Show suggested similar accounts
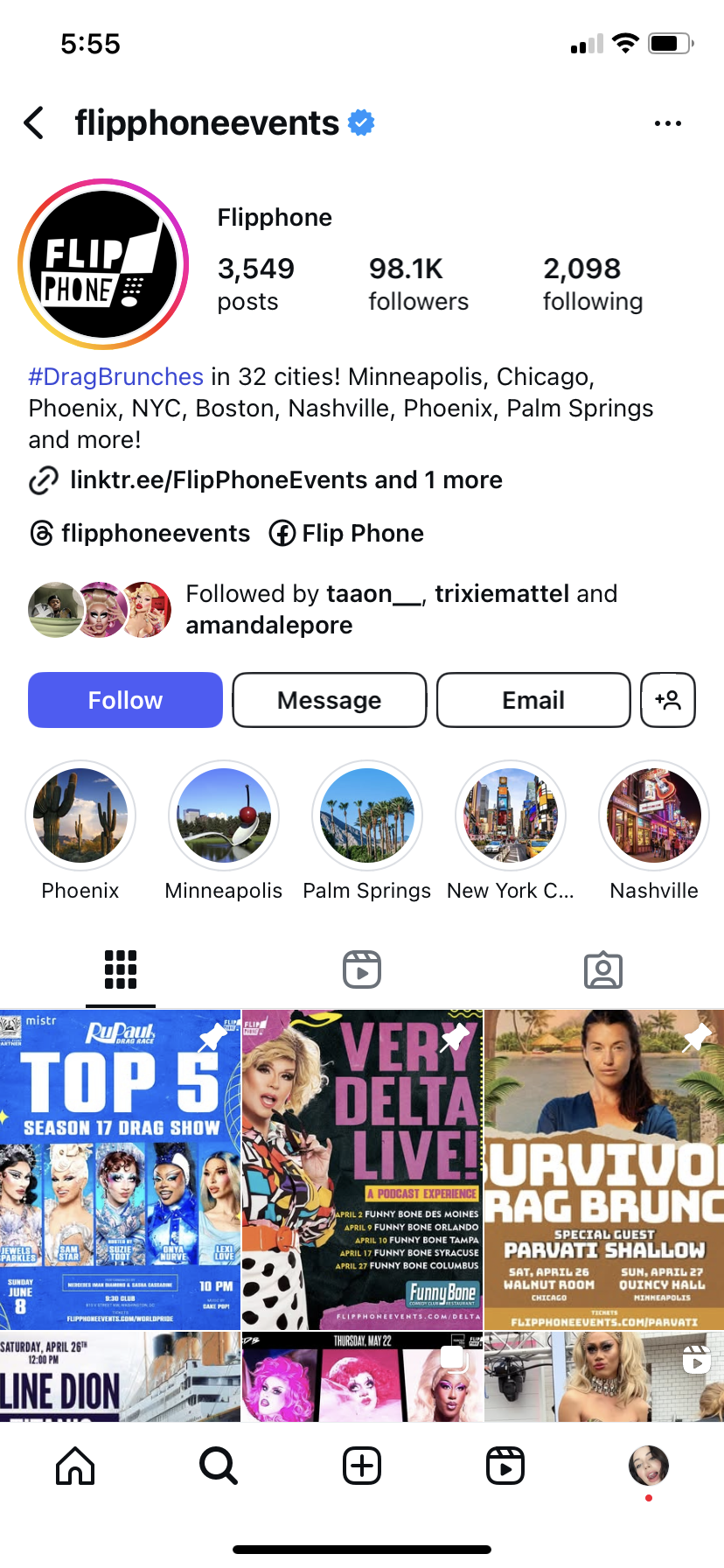This screenshot has height=1568, width=724. point(667,700)
